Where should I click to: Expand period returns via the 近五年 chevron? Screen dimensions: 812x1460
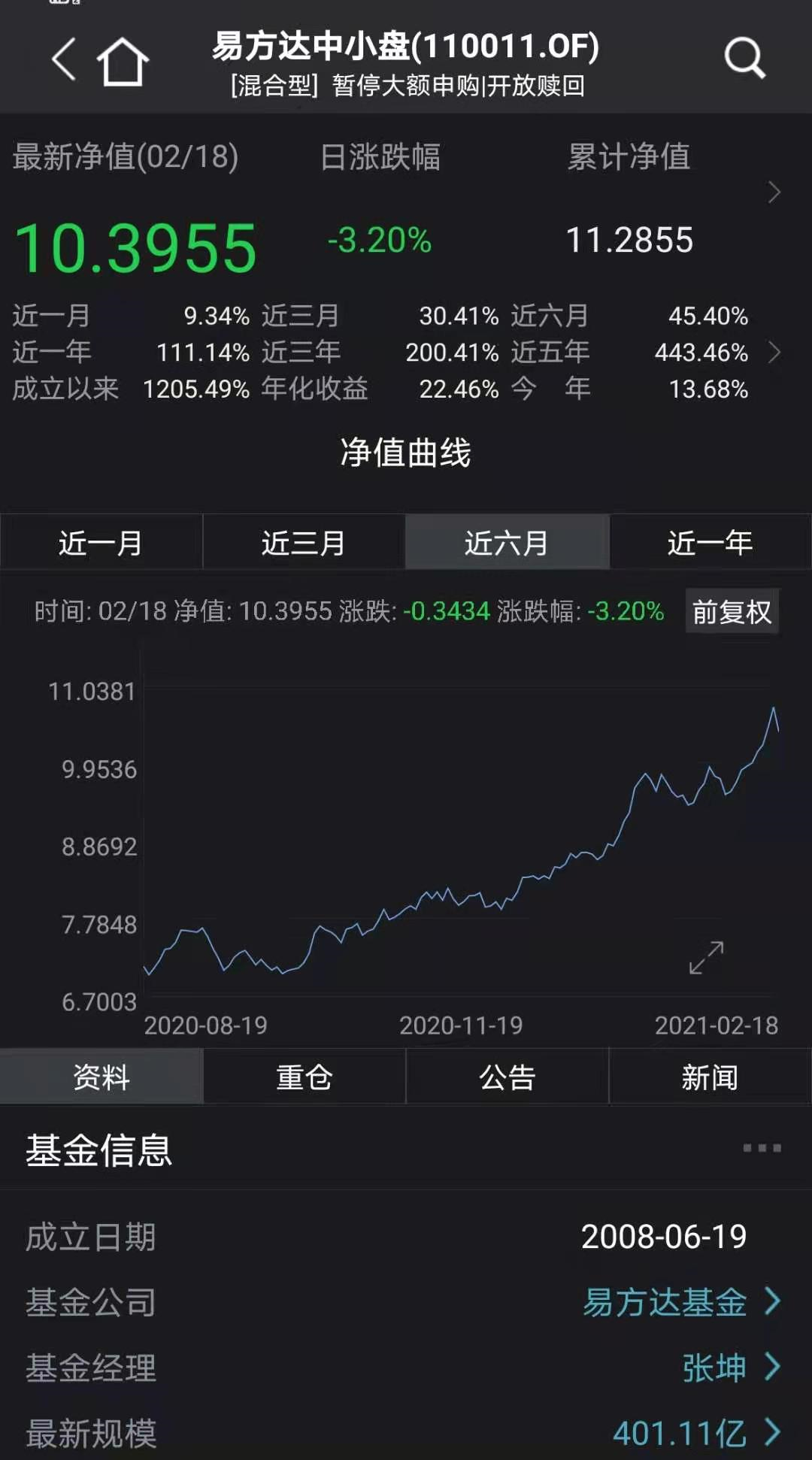pyautogui.click(x=774, y=352)
